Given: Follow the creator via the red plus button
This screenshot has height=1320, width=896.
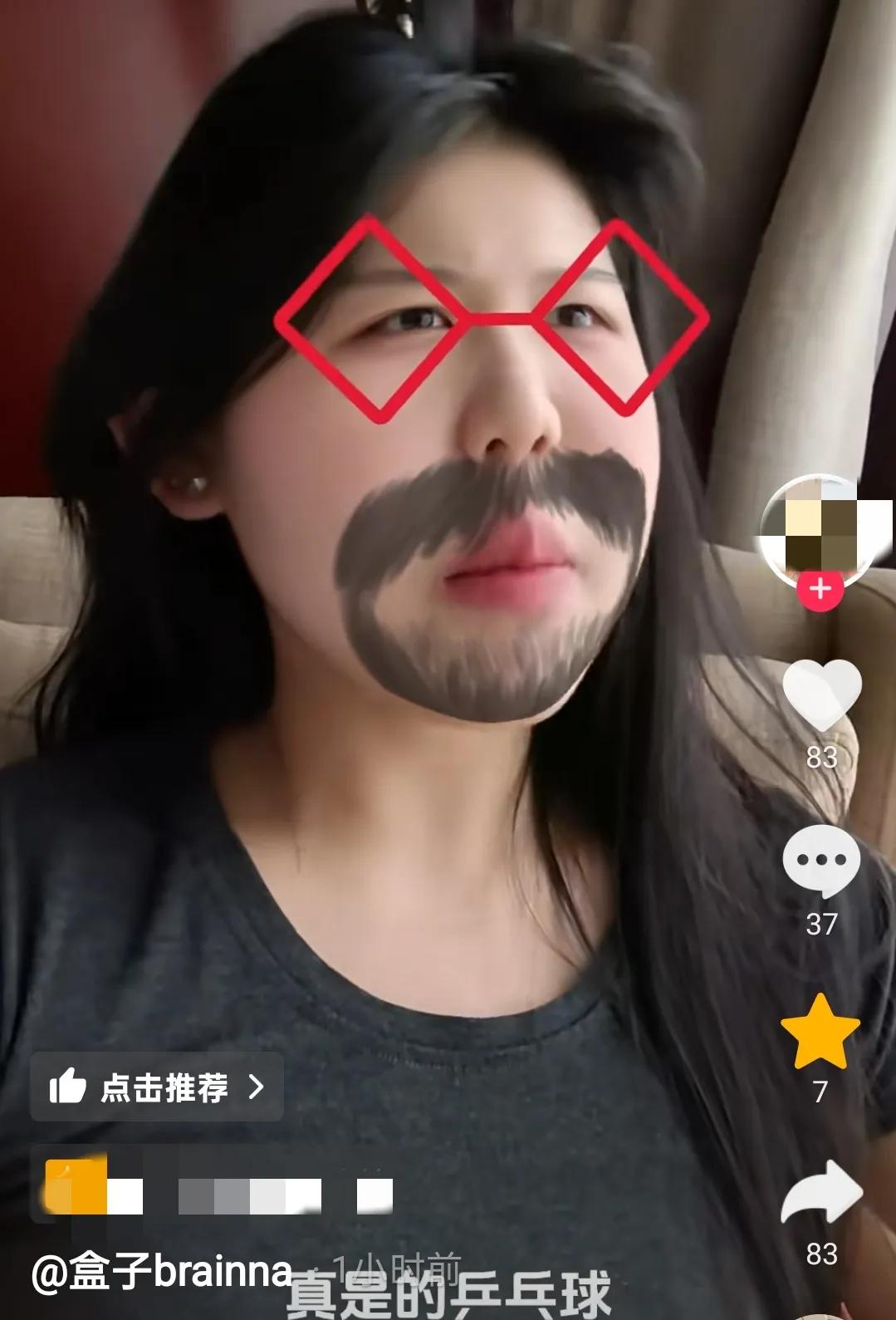Looking at the screenshot, I should point(820,589).
